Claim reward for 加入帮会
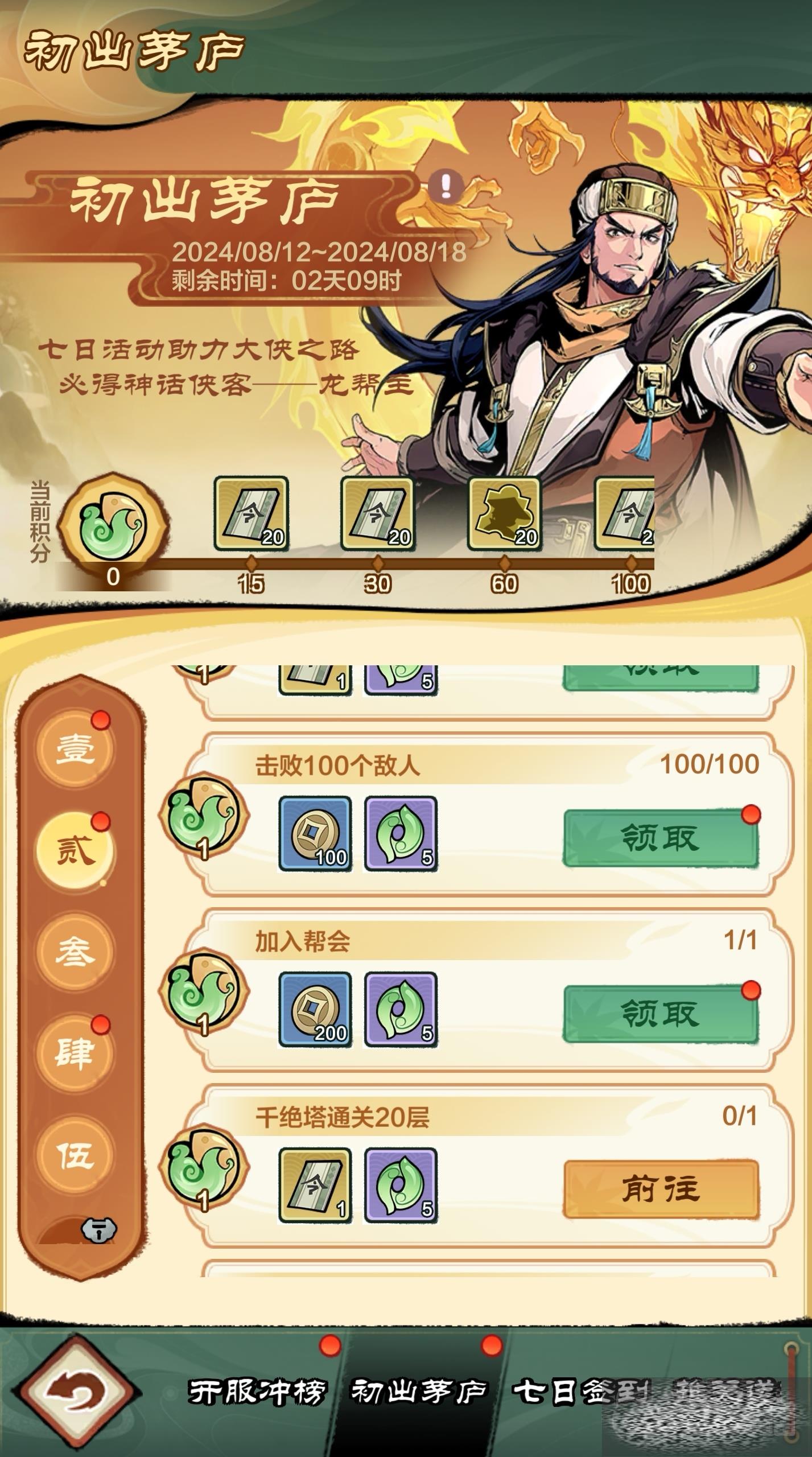 pyautogui.click(x=661, y=1014)
